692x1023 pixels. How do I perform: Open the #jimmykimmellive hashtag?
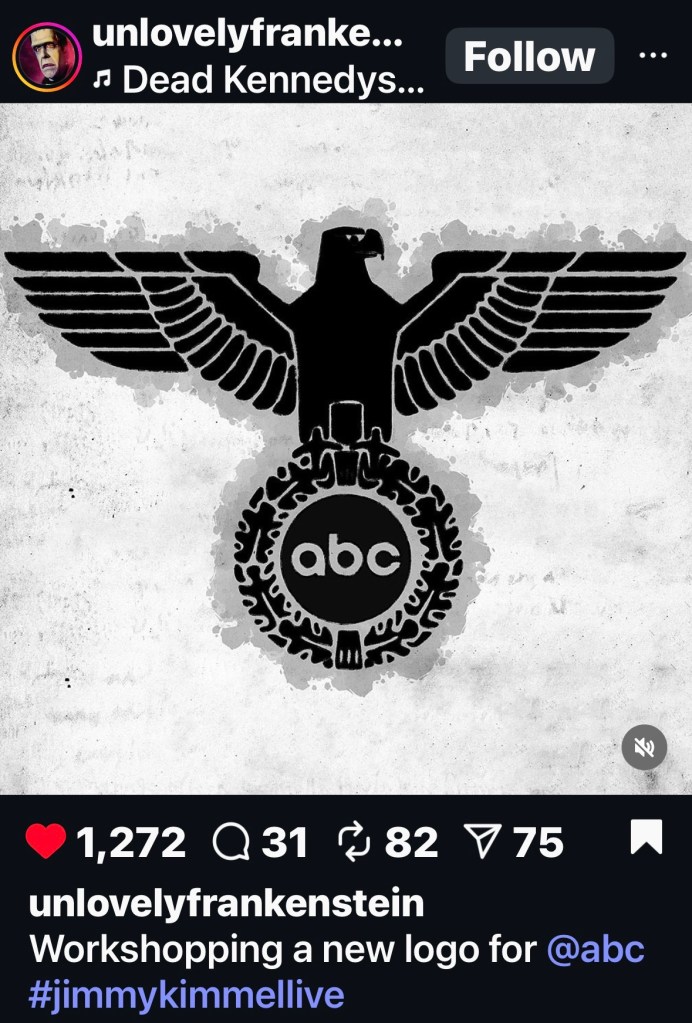tap(187, 995)
